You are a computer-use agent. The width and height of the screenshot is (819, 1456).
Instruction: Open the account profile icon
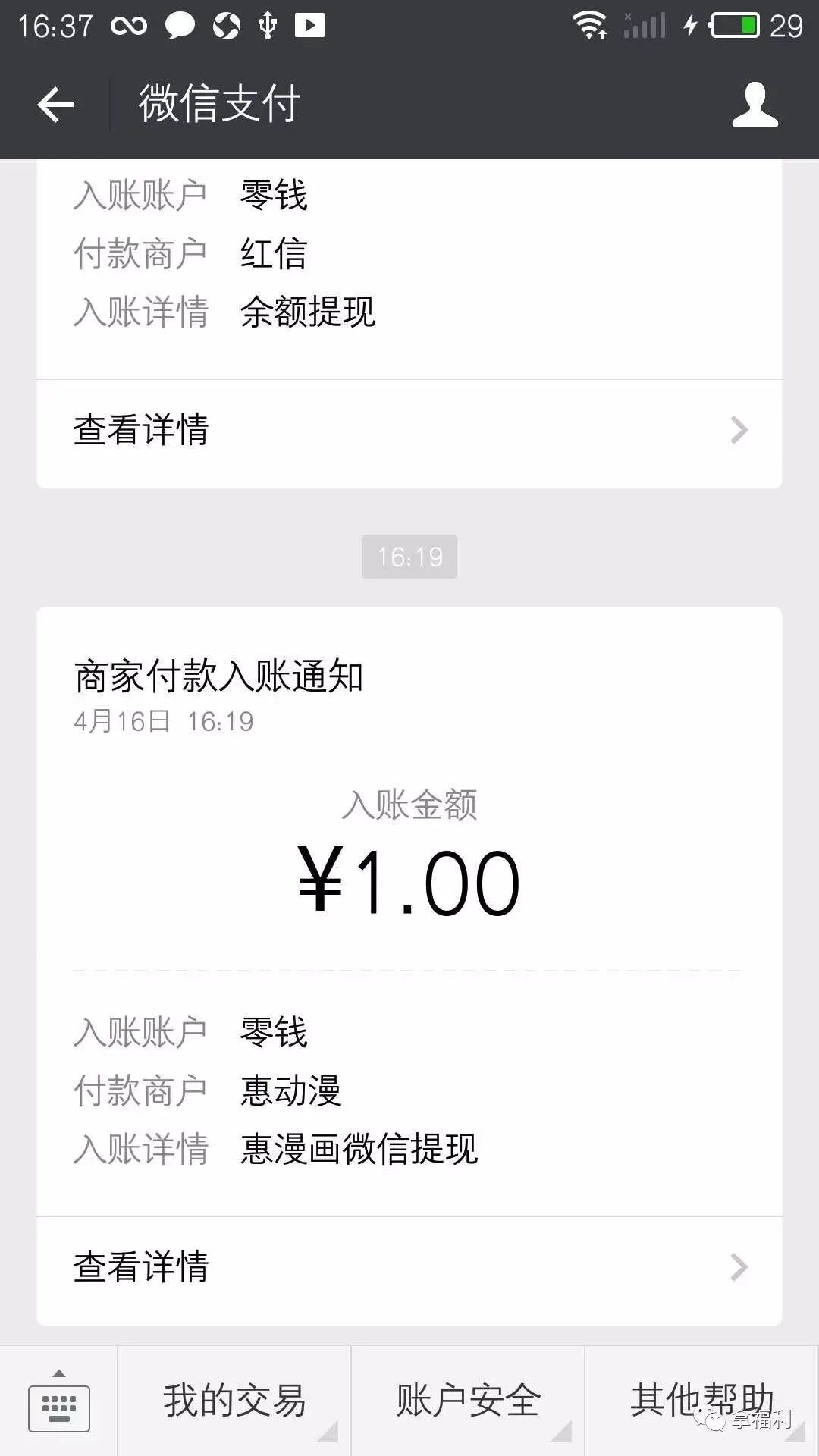coord(755,105)
